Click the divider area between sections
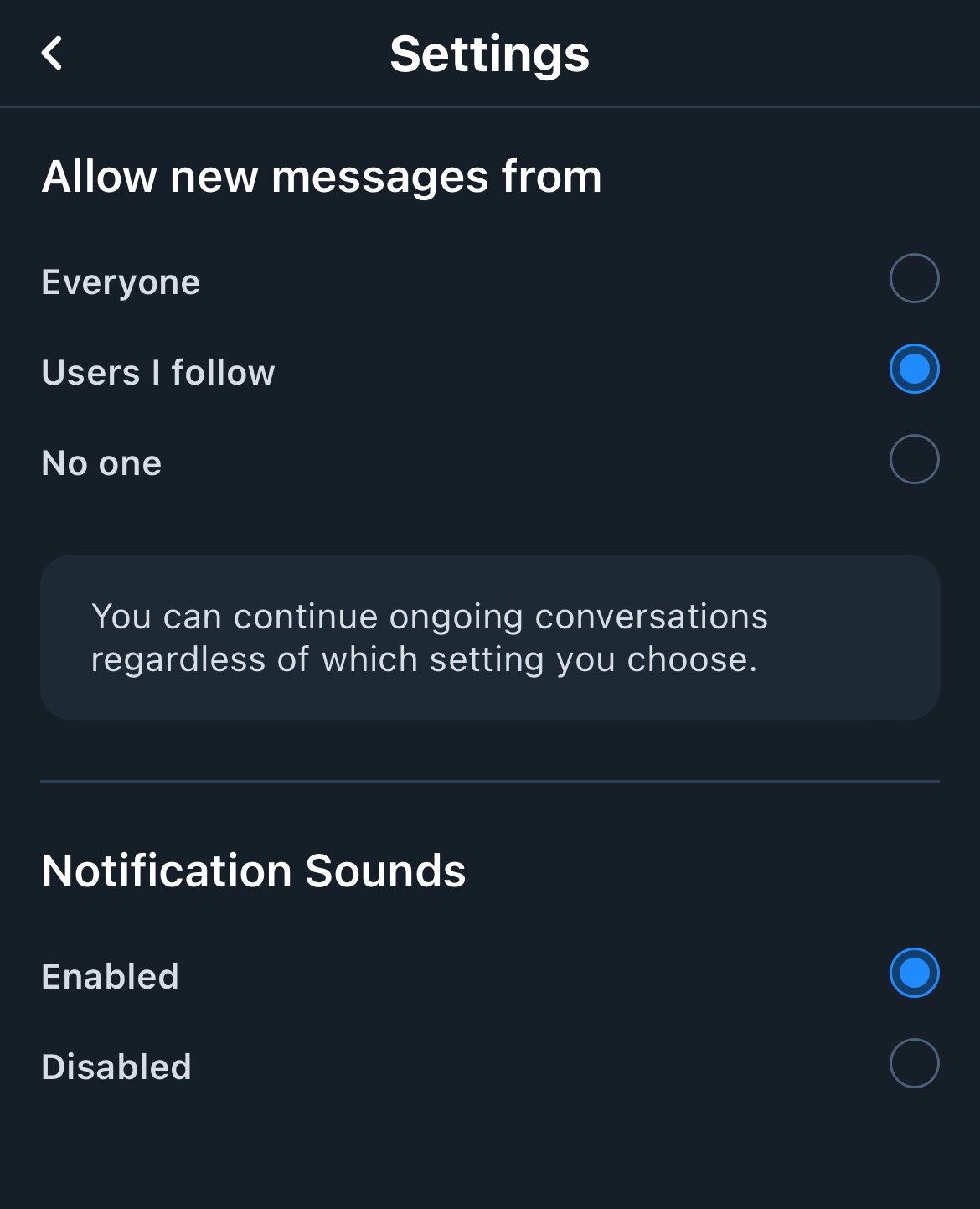This screenshot has width=980, height=1209. coord(490,783)
